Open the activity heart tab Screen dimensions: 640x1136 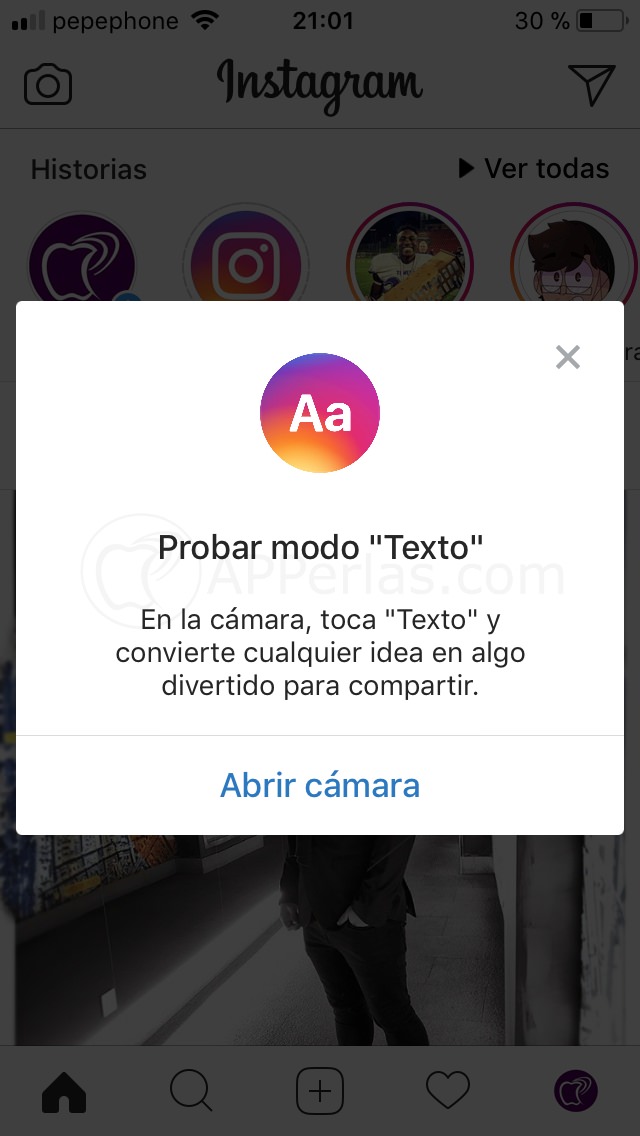point(448,1090)
